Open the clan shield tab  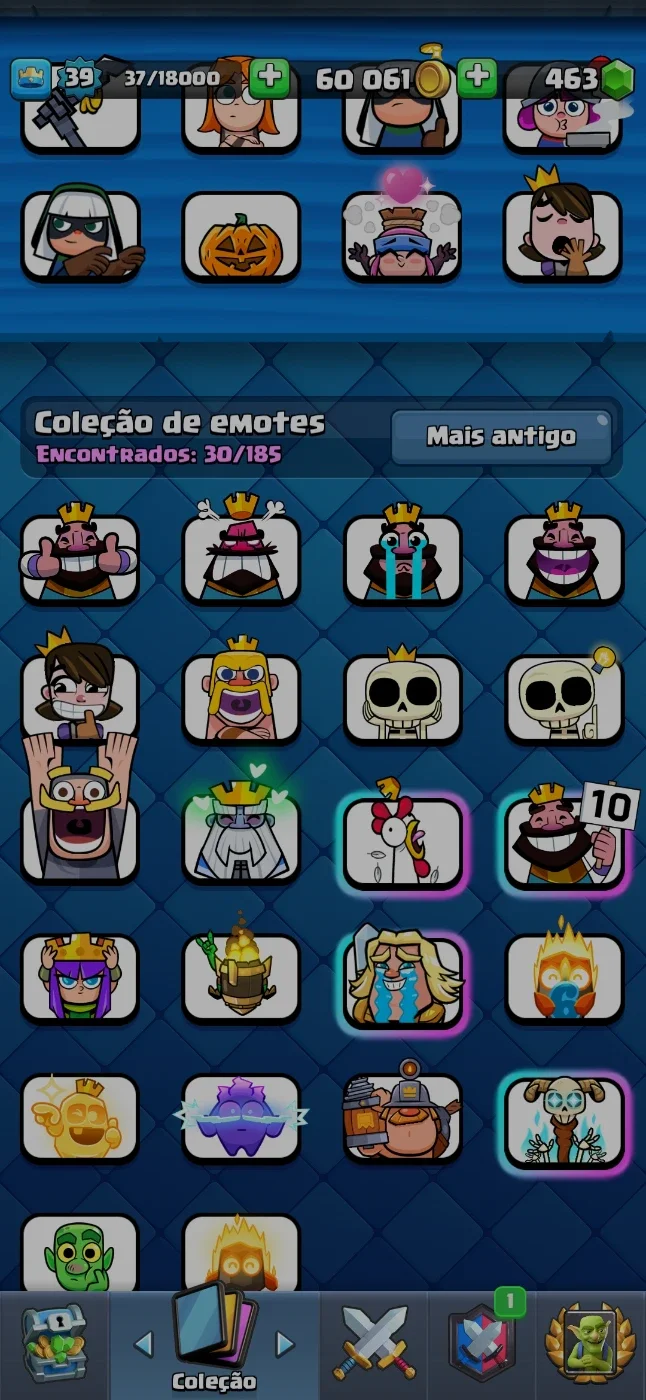point(482,1343)
